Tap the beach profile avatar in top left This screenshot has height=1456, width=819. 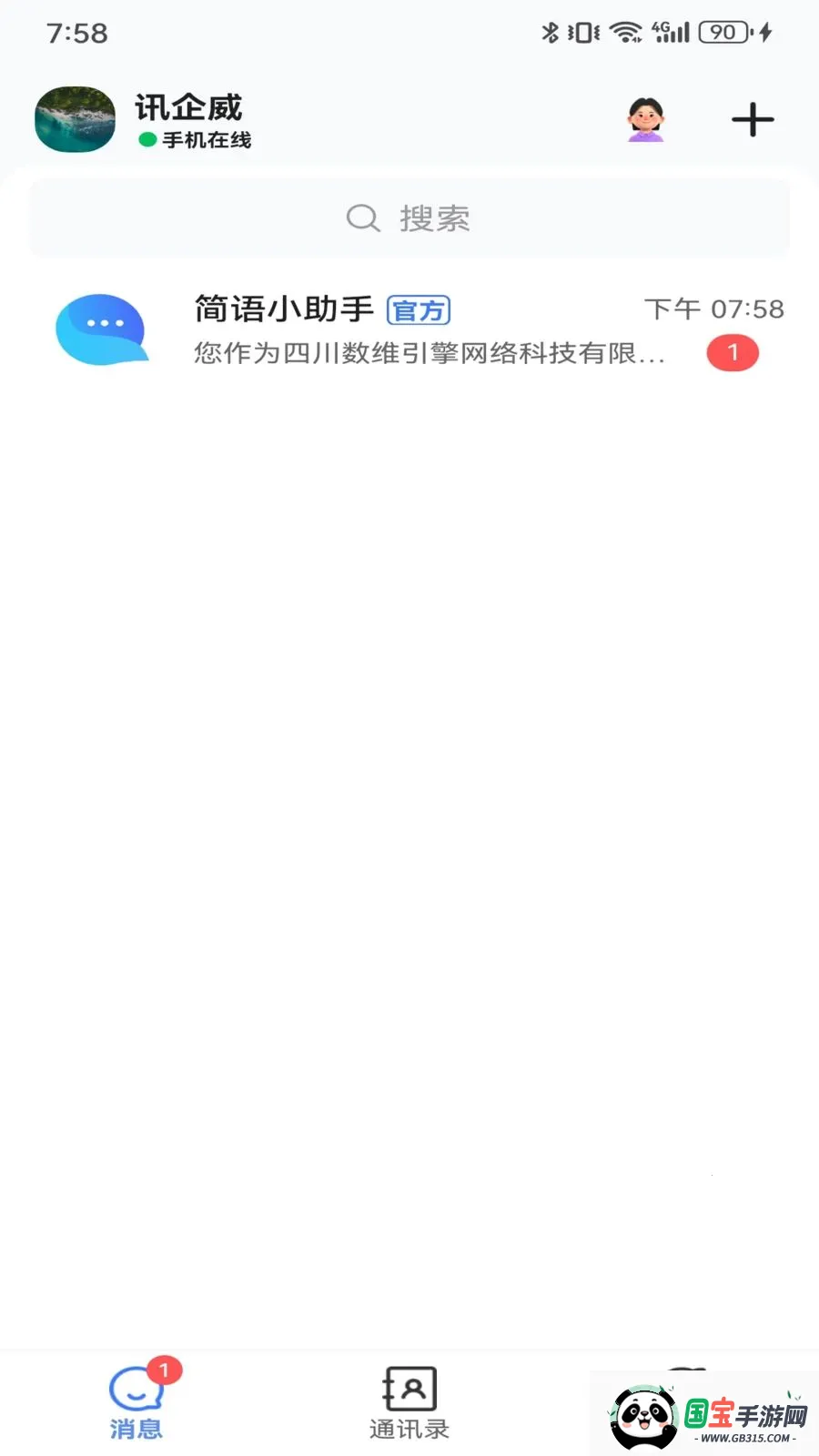[x=74, y=119]
